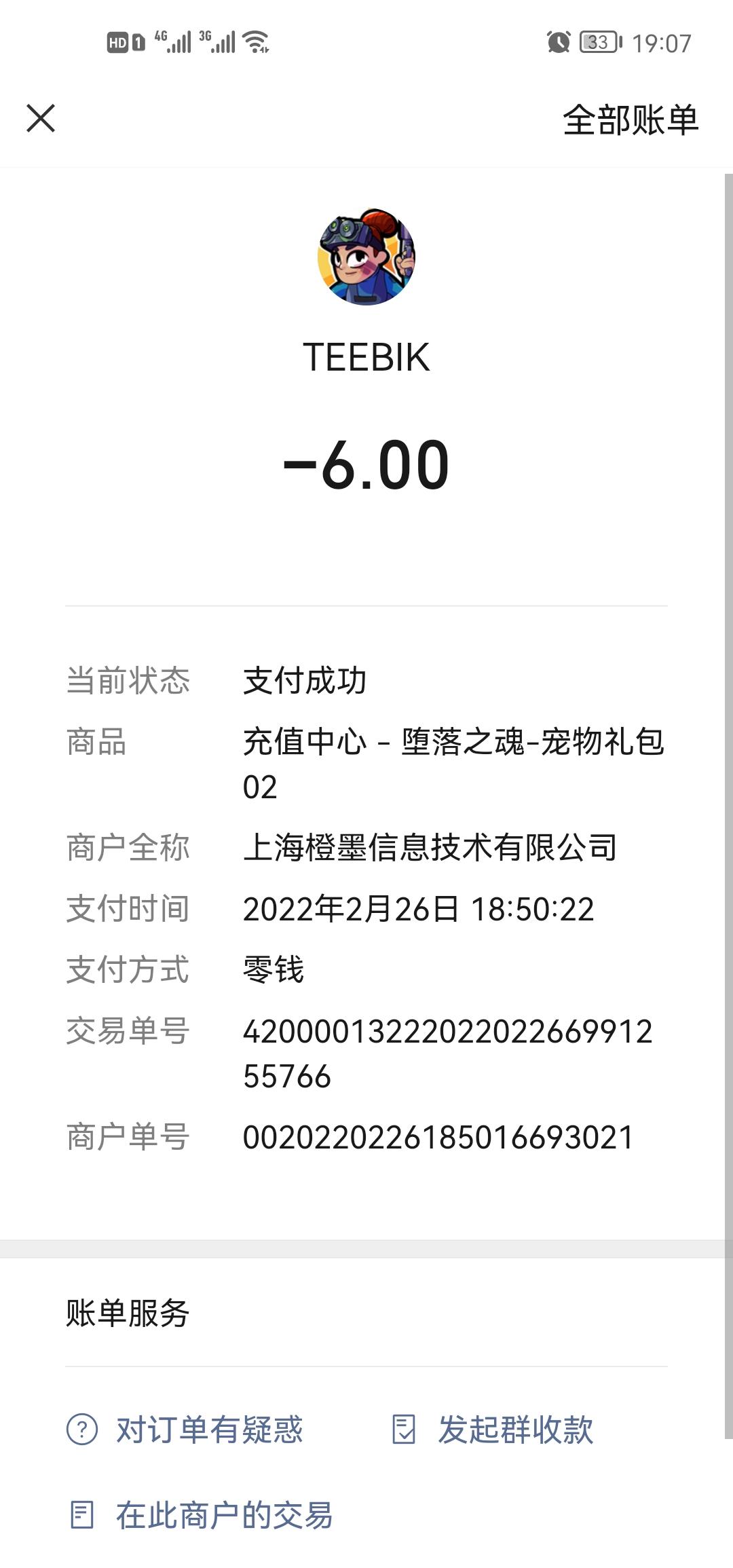This screenshot has height=1568, width=733.
Task: Tap 对订单有疑惑 for order help
Action: pyautogui.click(x=185, y=1429)
